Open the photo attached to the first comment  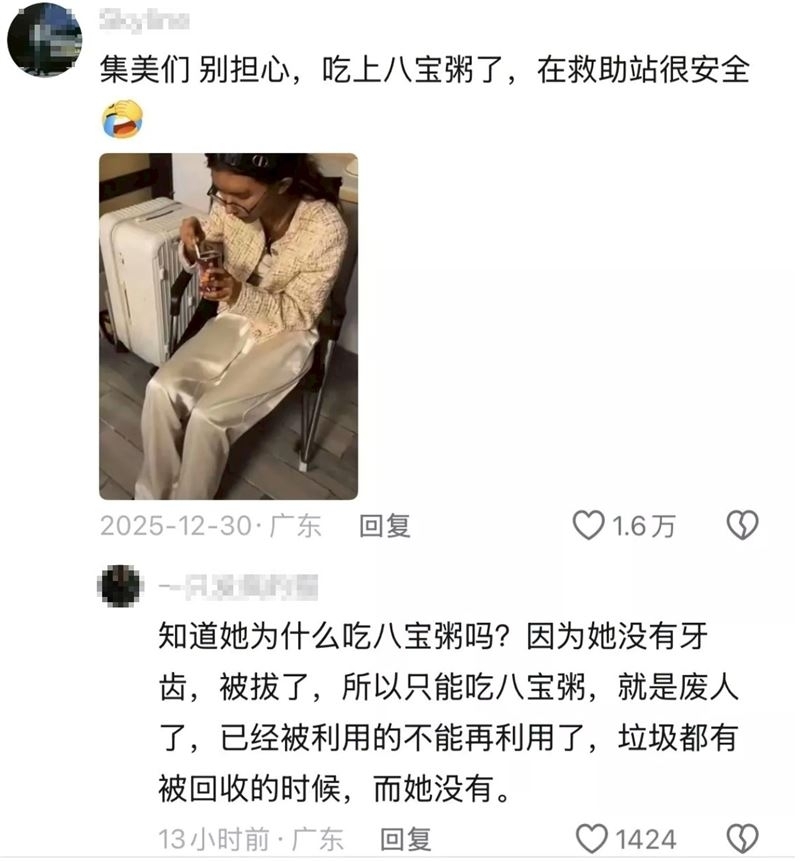228,326
